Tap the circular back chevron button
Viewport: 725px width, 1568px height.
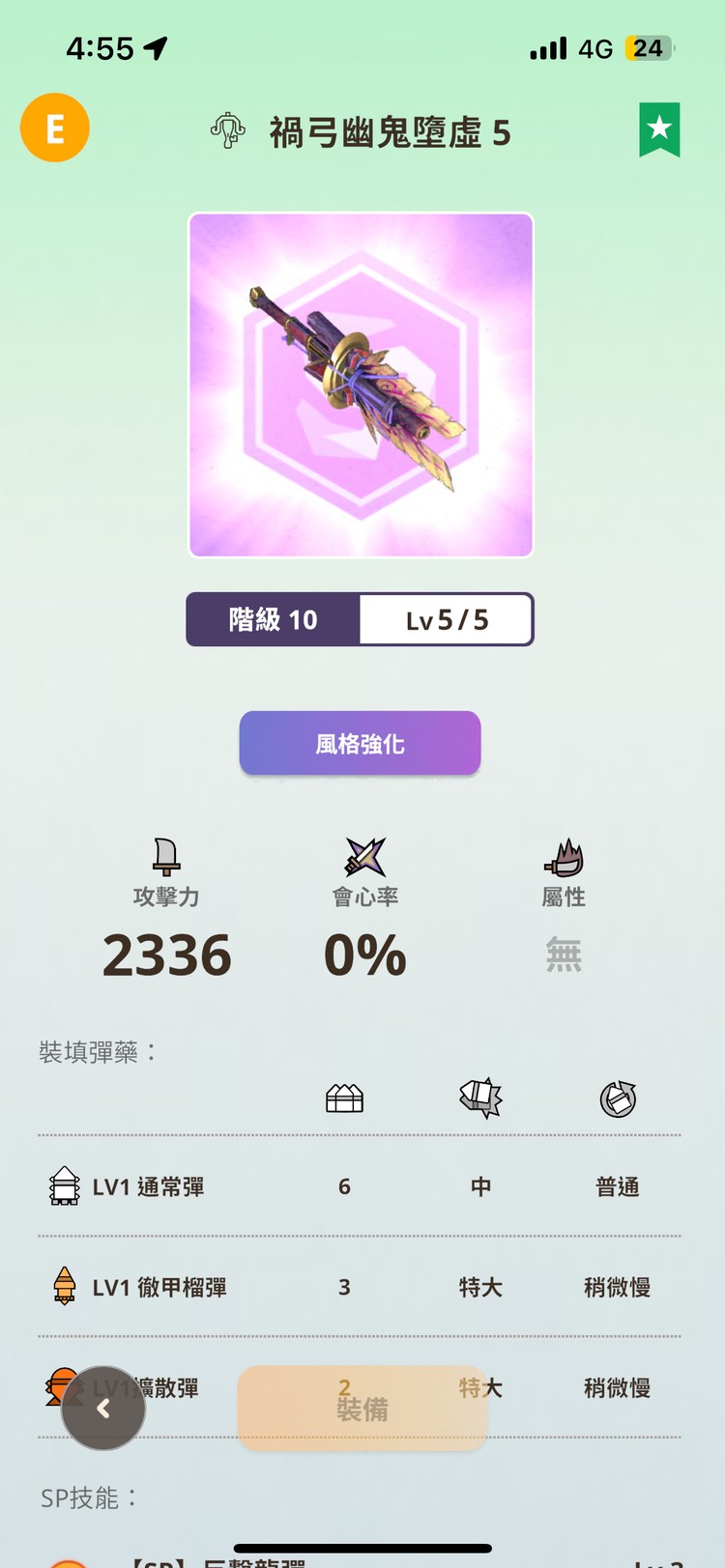(x=105, y=1409)
